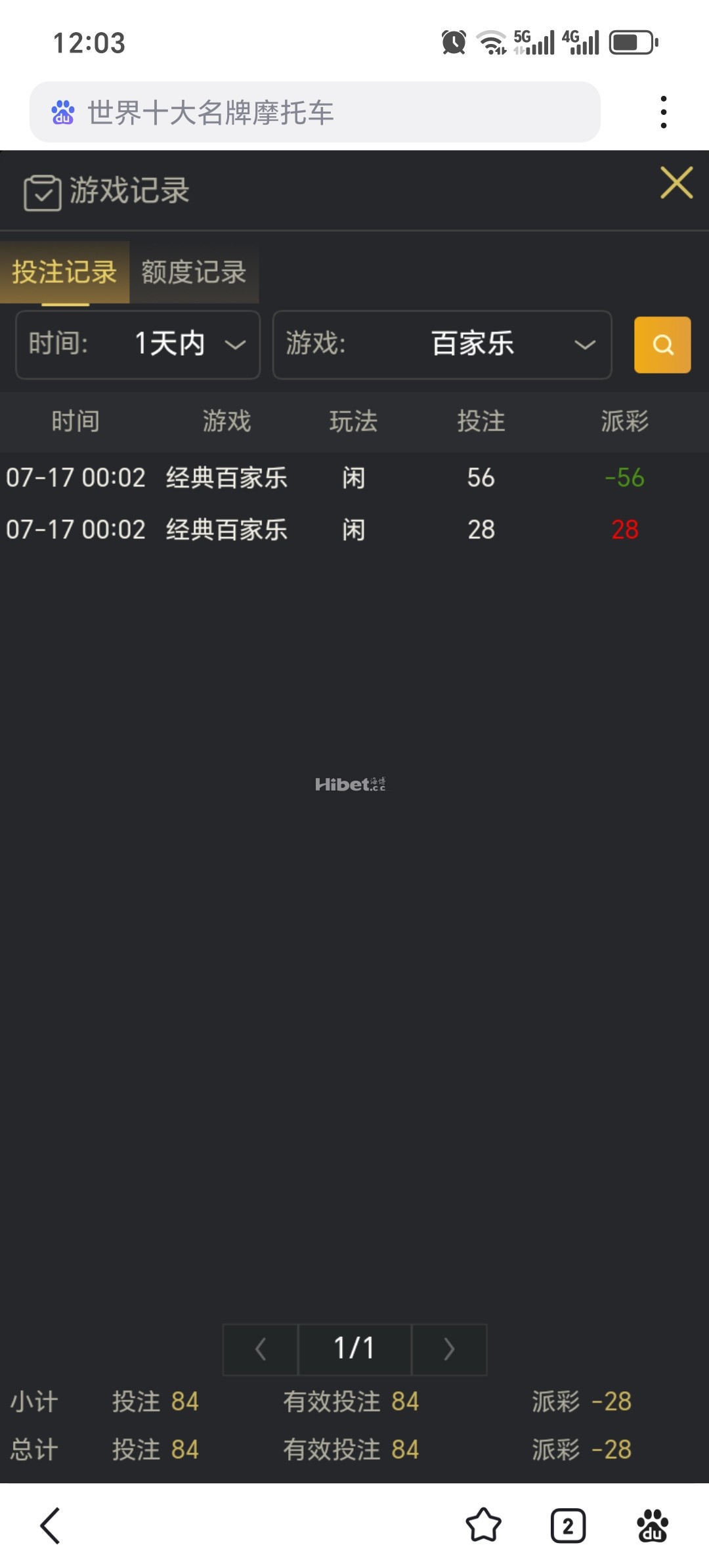Viewport: 709px width, 1568px height.
Task: Tap the orange search button
Action: pos(662,345)
